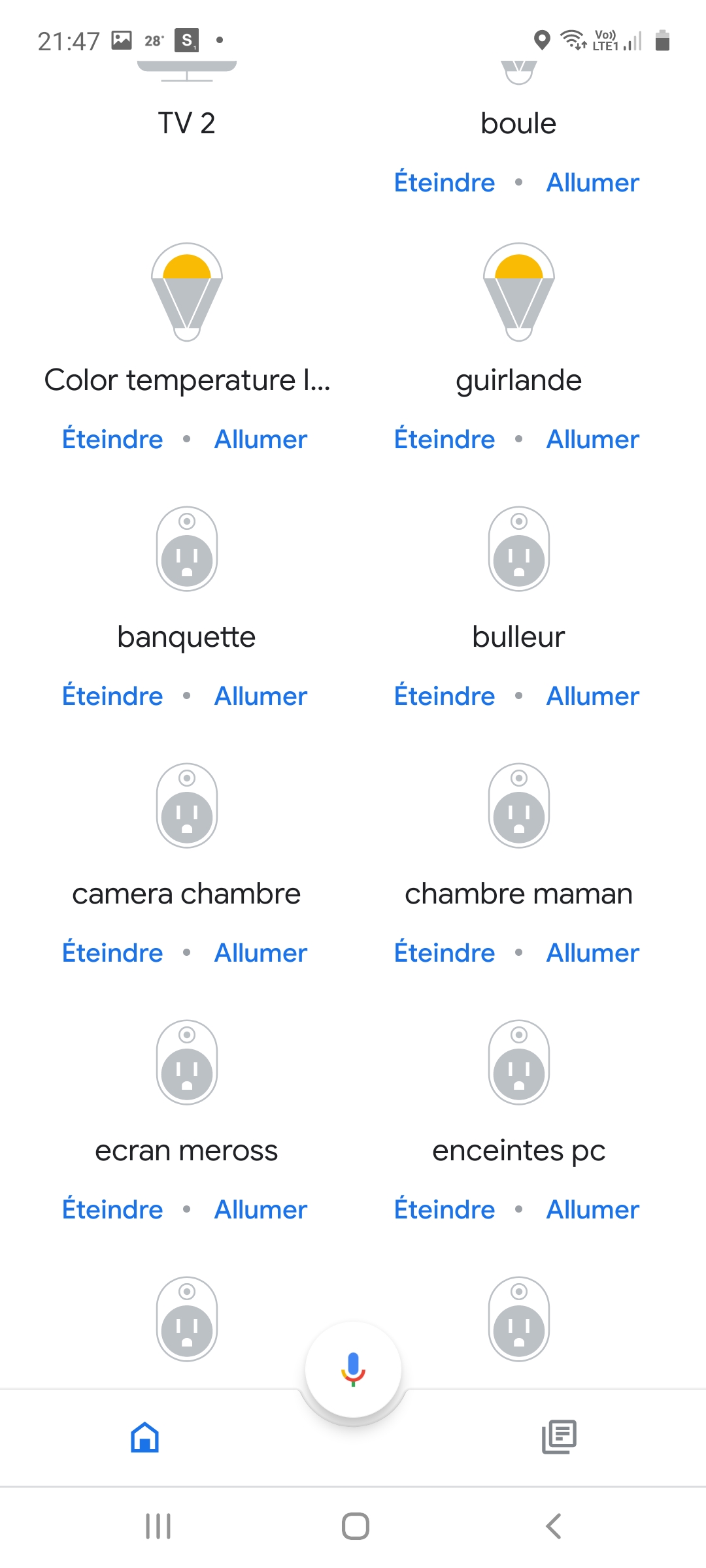
Task: Turn on enceintes pc
Action: pyautogui.click(x=592, y=1209)
